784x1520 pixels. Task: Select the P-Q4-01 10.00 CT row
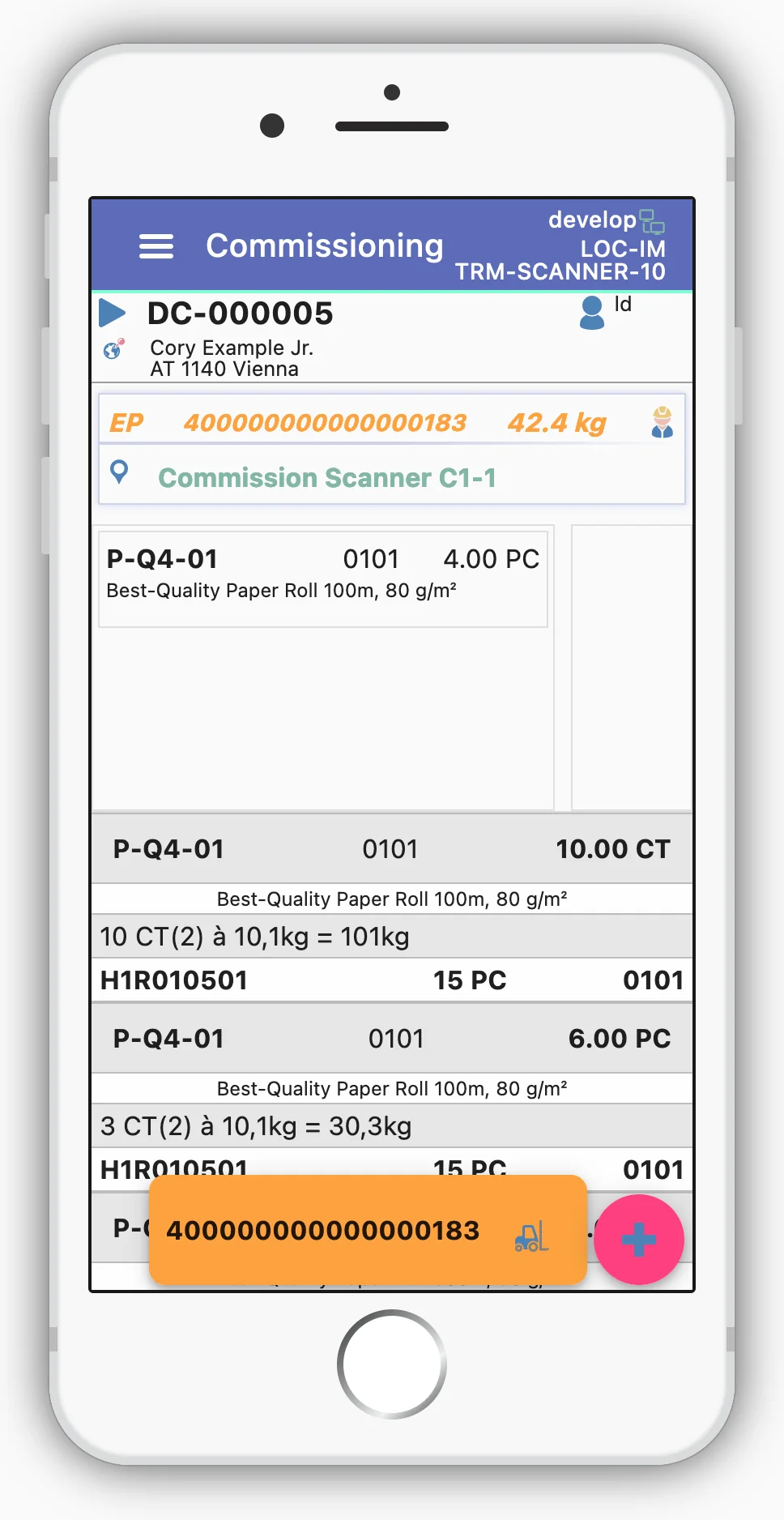click(392, 849)
